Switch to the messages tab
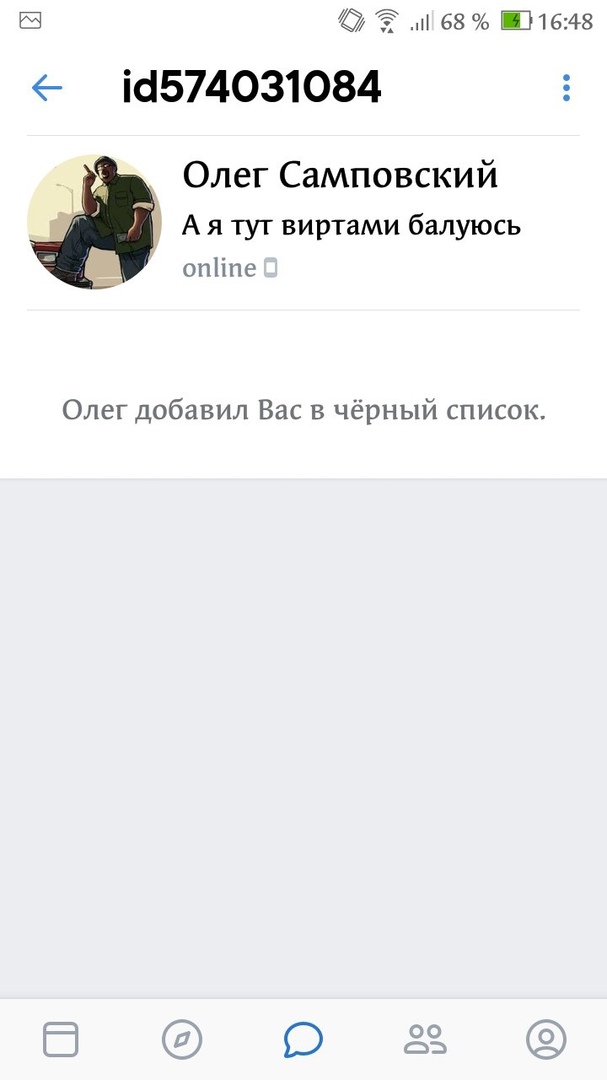The height and width of the screenshot is (1080, 607). (303, 1039)
